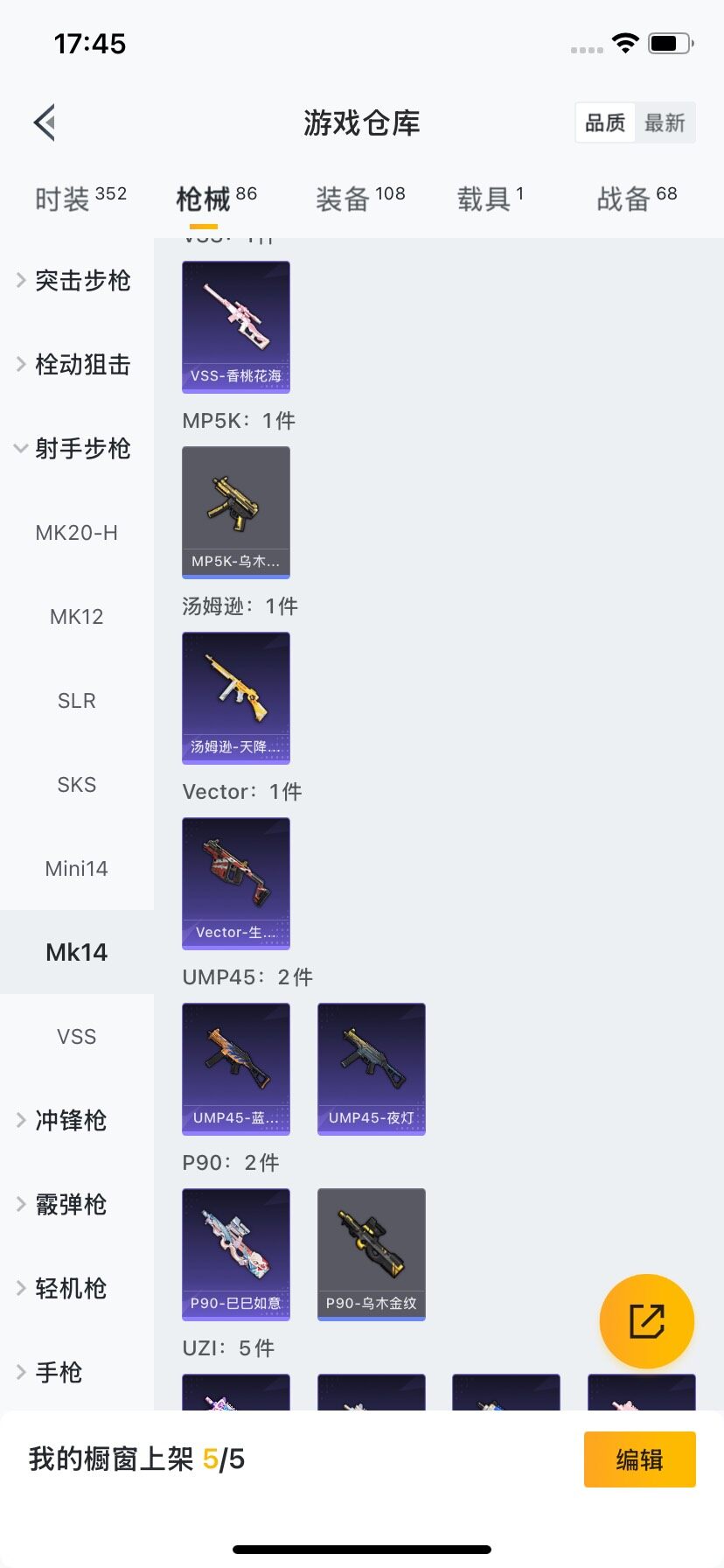Open the P90-巳巳如意 skin thumbnail

(x=235, y=1255)
